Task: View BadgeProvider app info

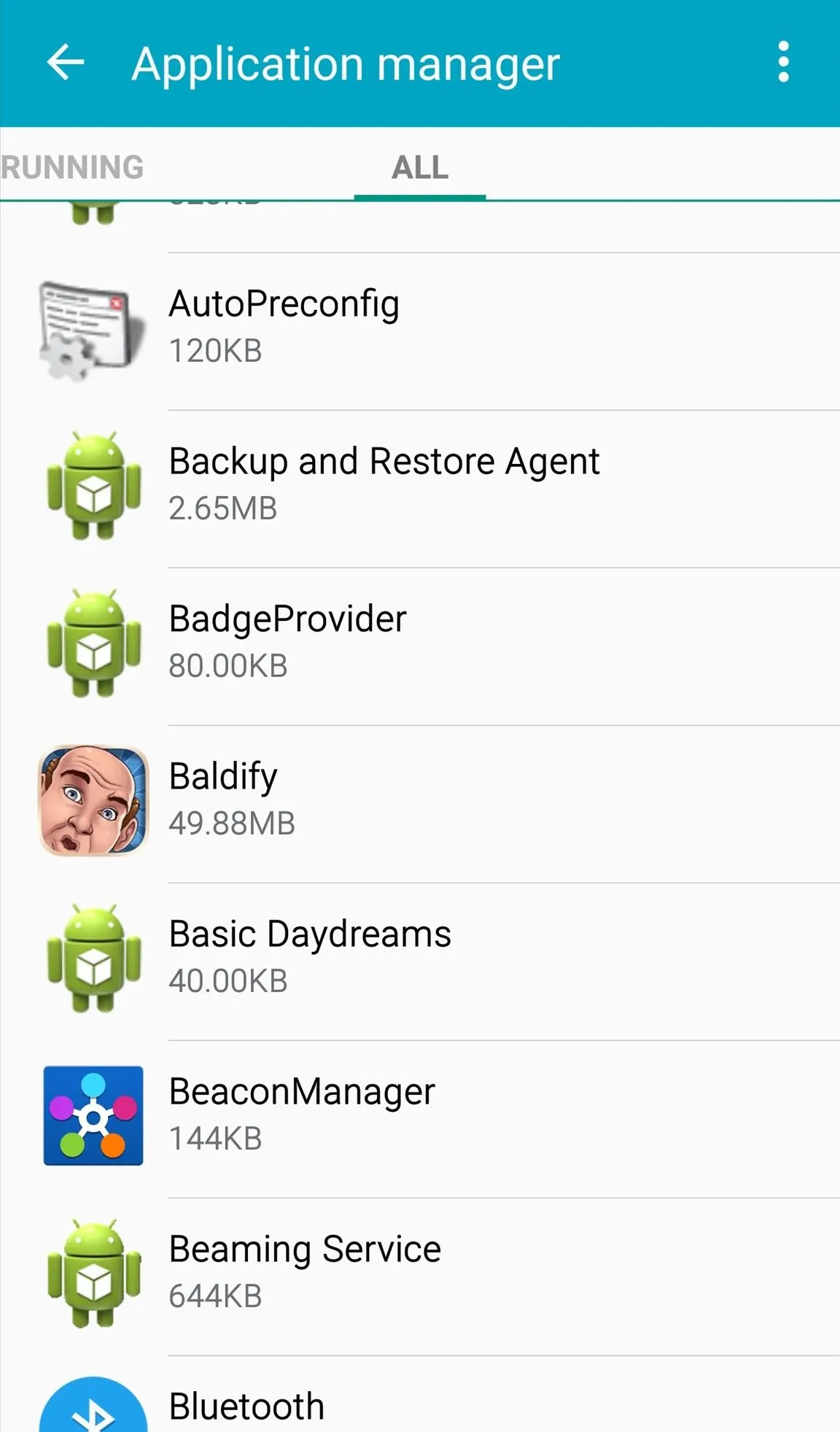Action: point(420,647)
